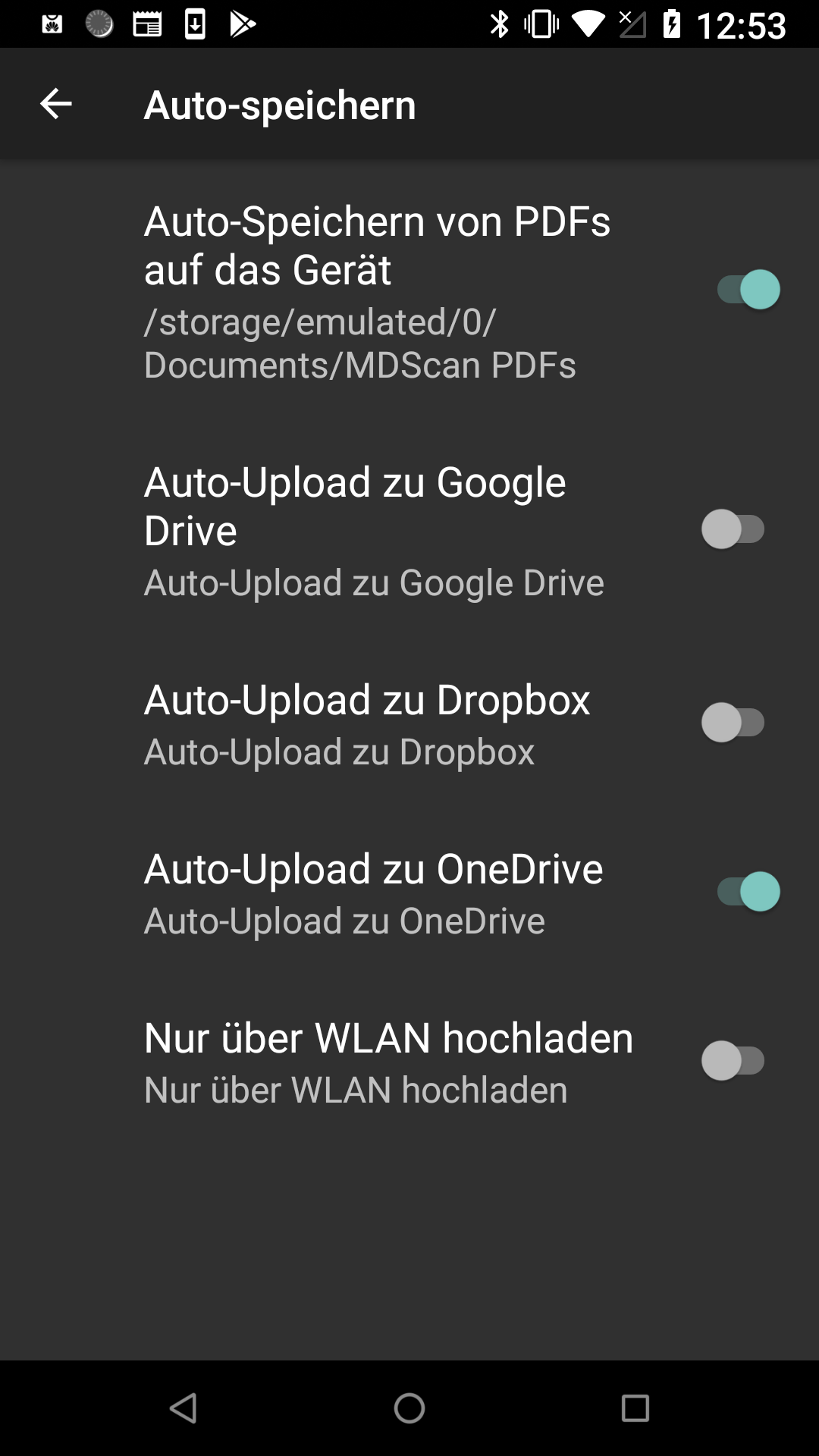Tap the MDScan PDFs storage path text
Screen dimensions: 819x1456
(x=360, y=341)
